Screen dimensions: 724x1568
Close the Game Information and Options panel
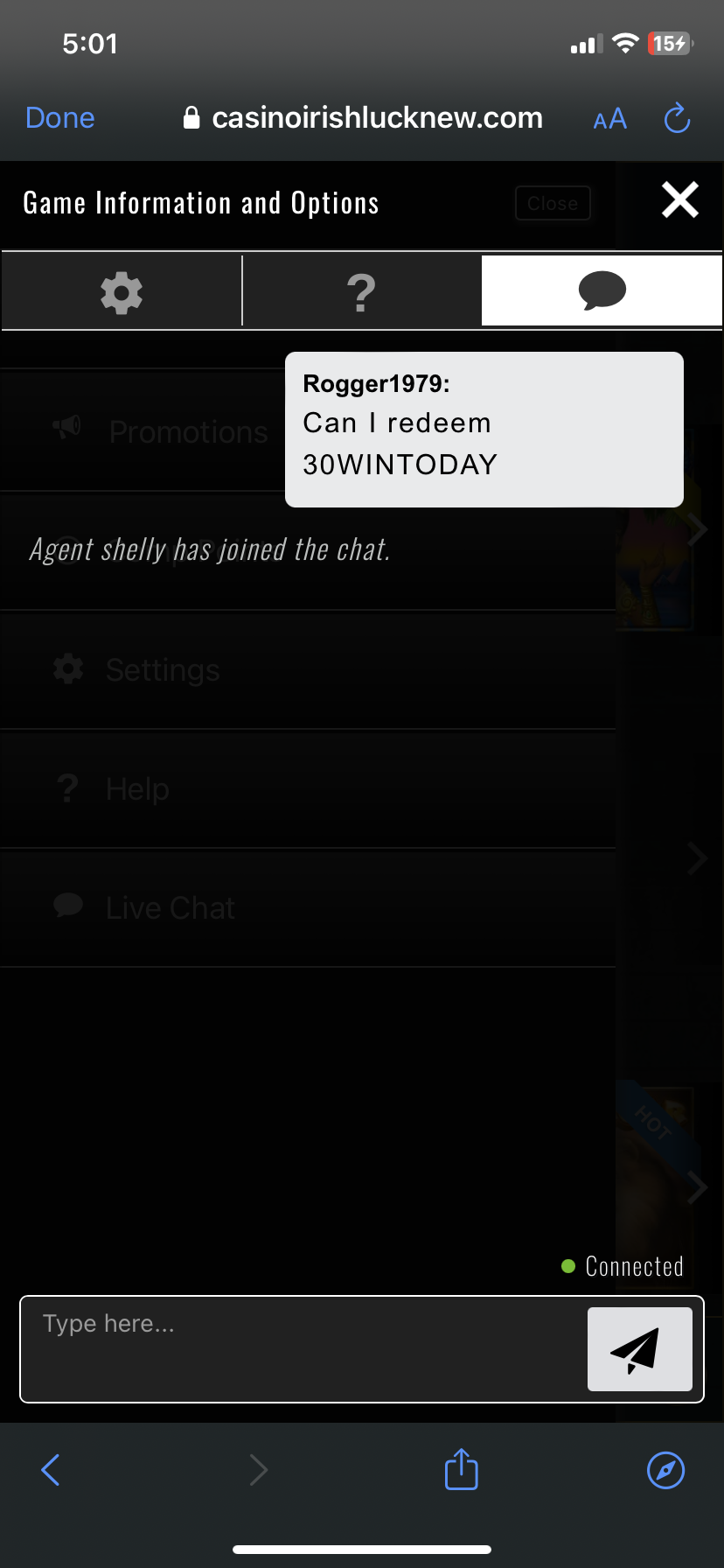point(679,200)
